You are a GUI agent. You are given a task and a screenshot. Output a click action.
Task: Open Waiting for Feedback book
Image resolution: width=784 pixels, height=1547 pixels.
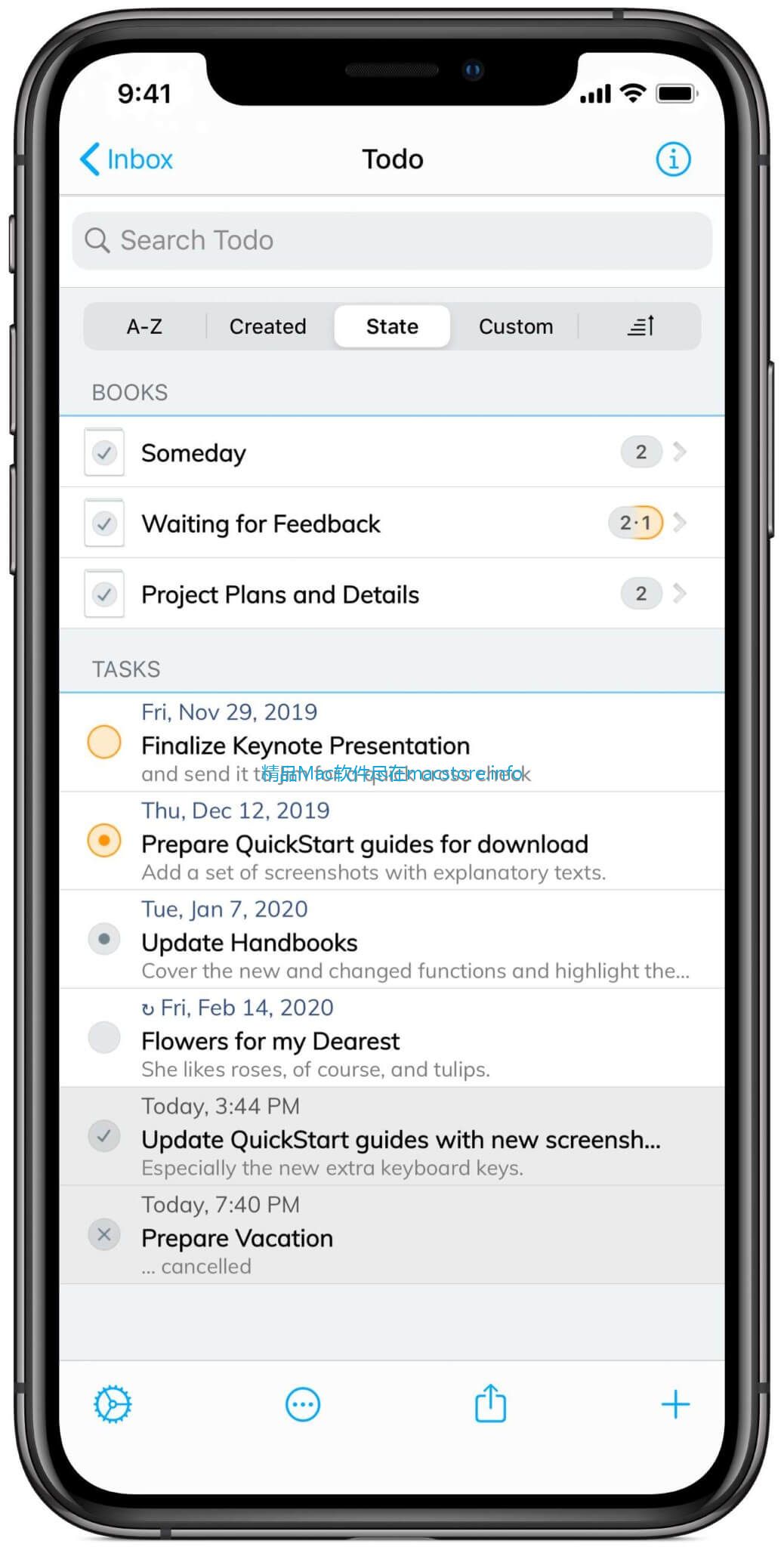[x=392, y=523]
